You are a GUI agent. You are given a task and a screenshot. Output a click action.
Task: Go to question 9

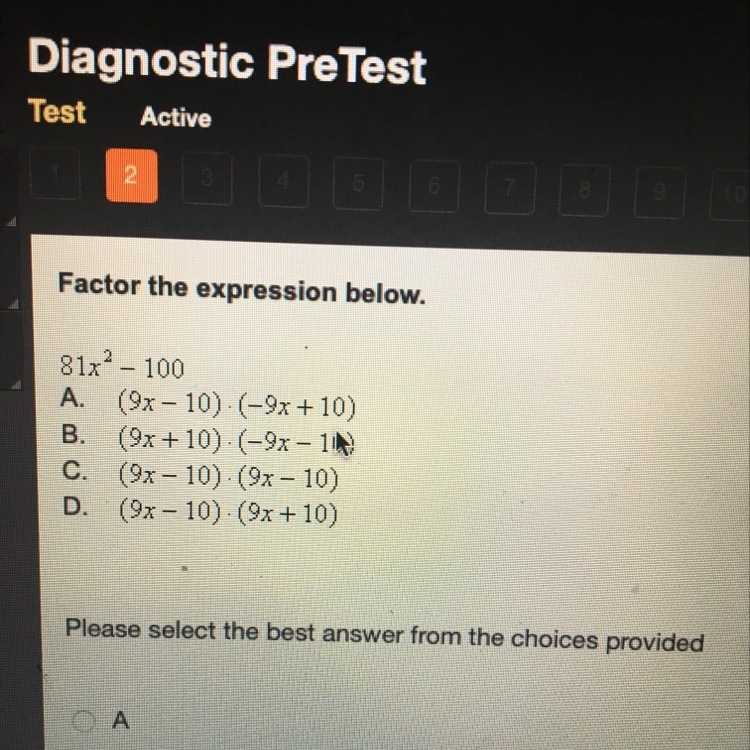[660, 192]
